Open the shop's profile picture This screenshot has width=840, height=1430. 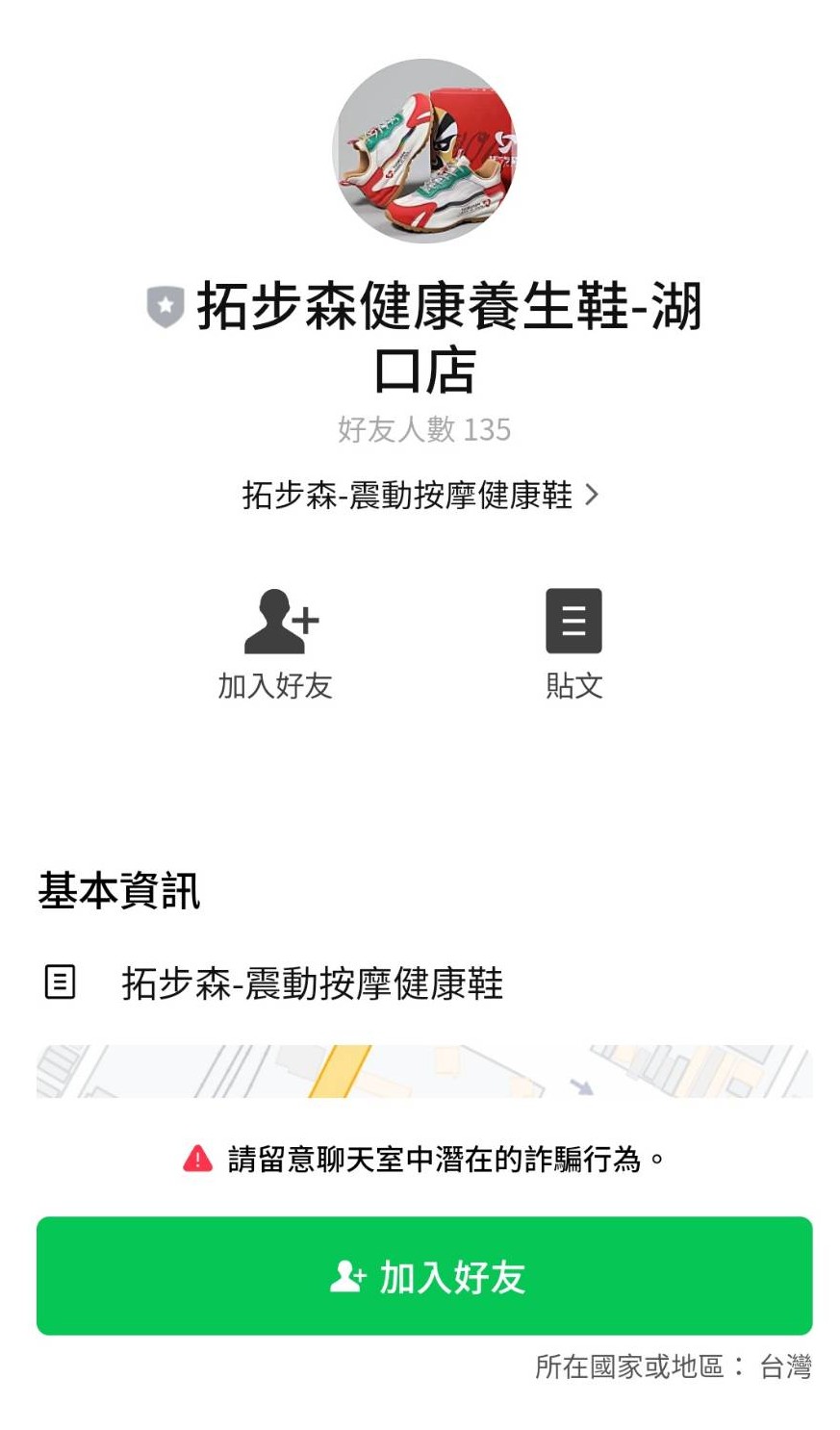(423, 151)
